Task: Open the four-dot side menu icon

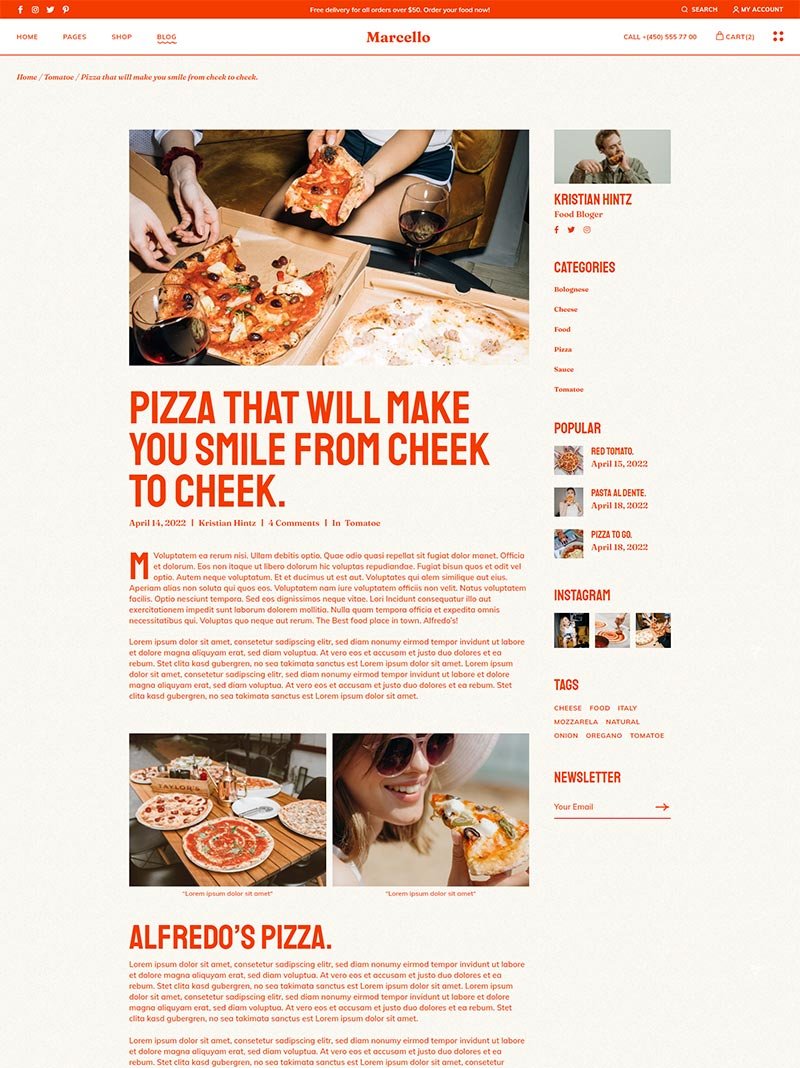Action: click(x=778, y=37)
